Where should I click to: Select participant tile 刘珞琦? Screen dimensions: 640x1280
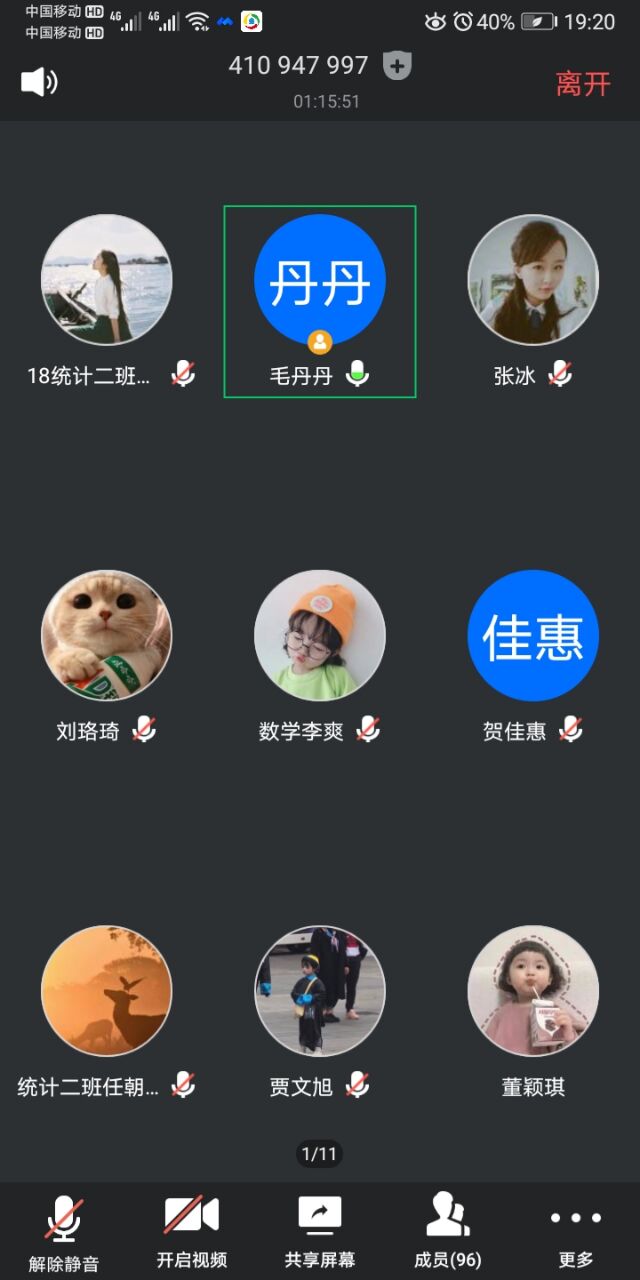pos(106,657)
